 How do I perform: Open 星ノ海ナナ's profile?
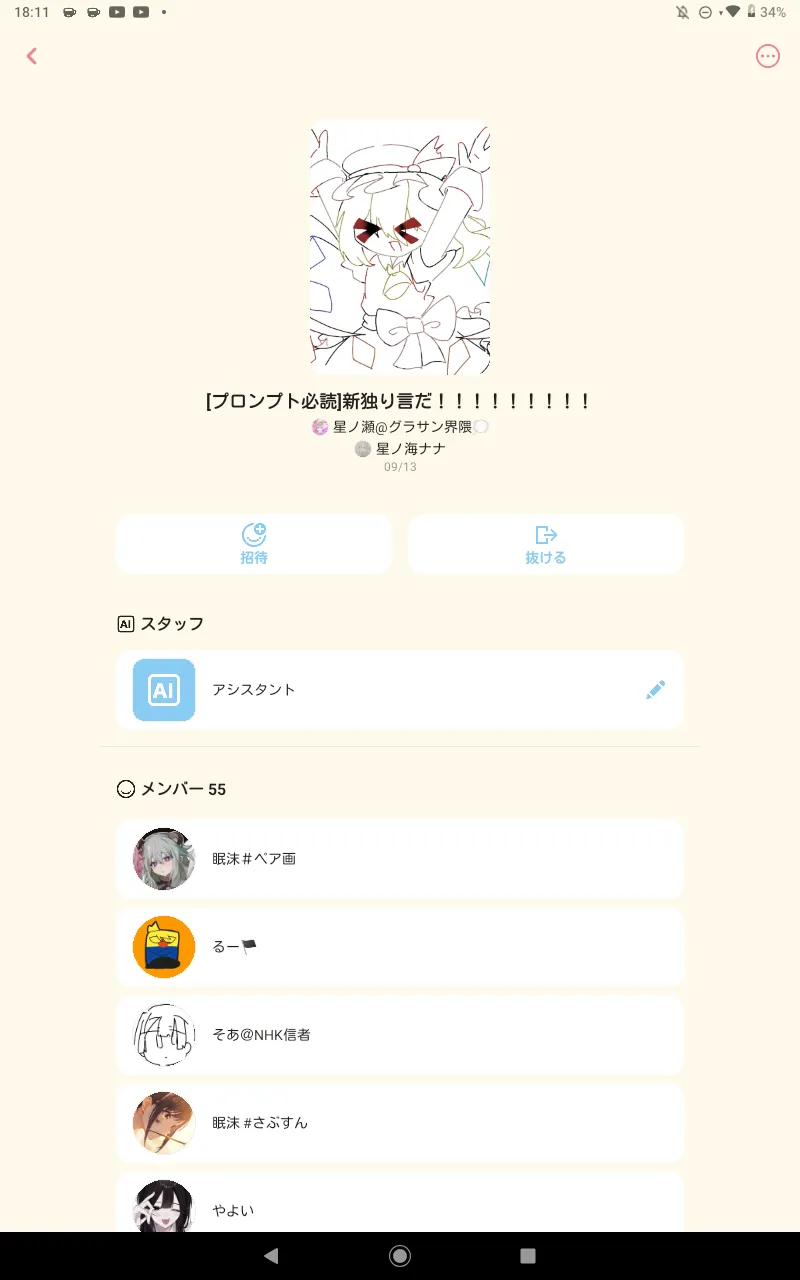pyautogui.click(x=400, y=449)
